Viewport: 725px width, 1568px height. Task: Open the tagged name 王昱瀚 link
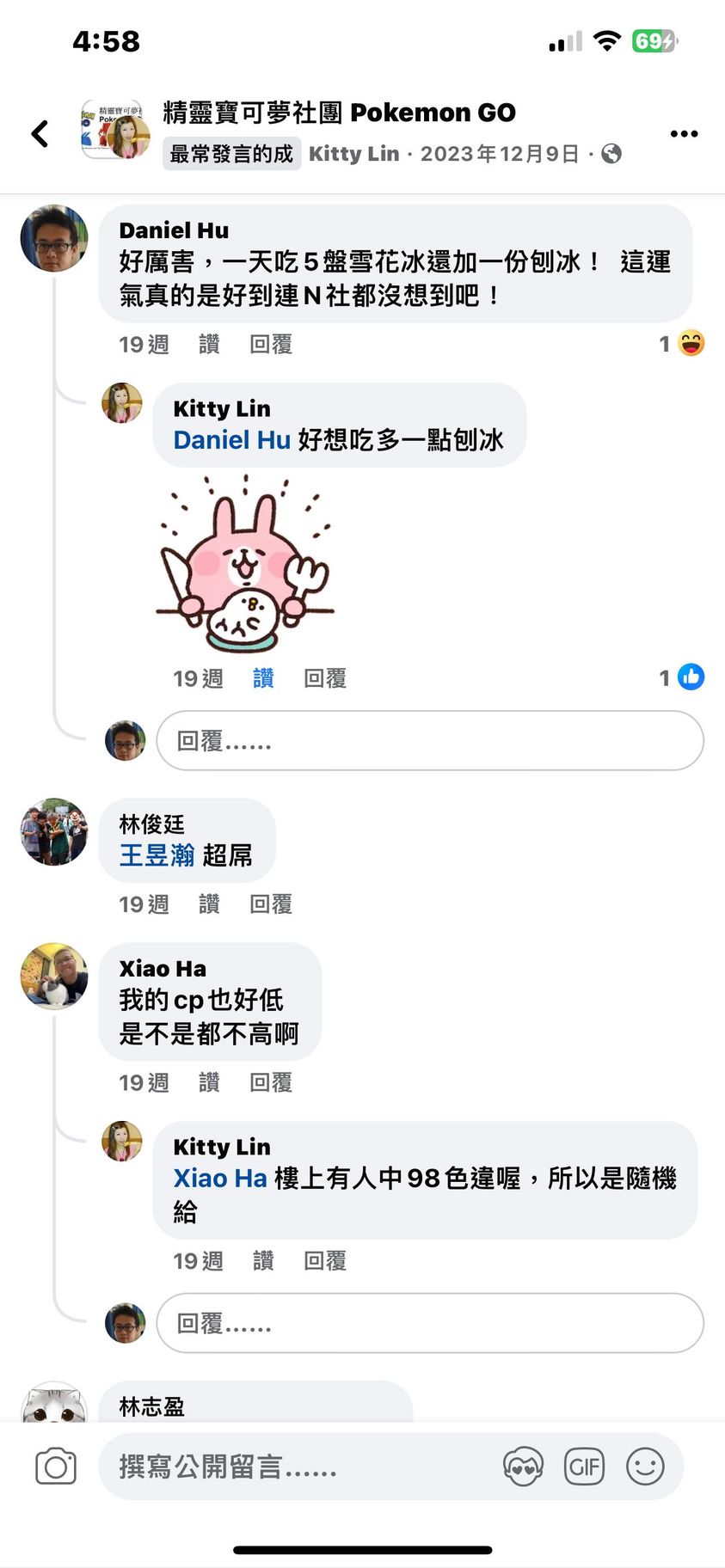coord(157,855)
